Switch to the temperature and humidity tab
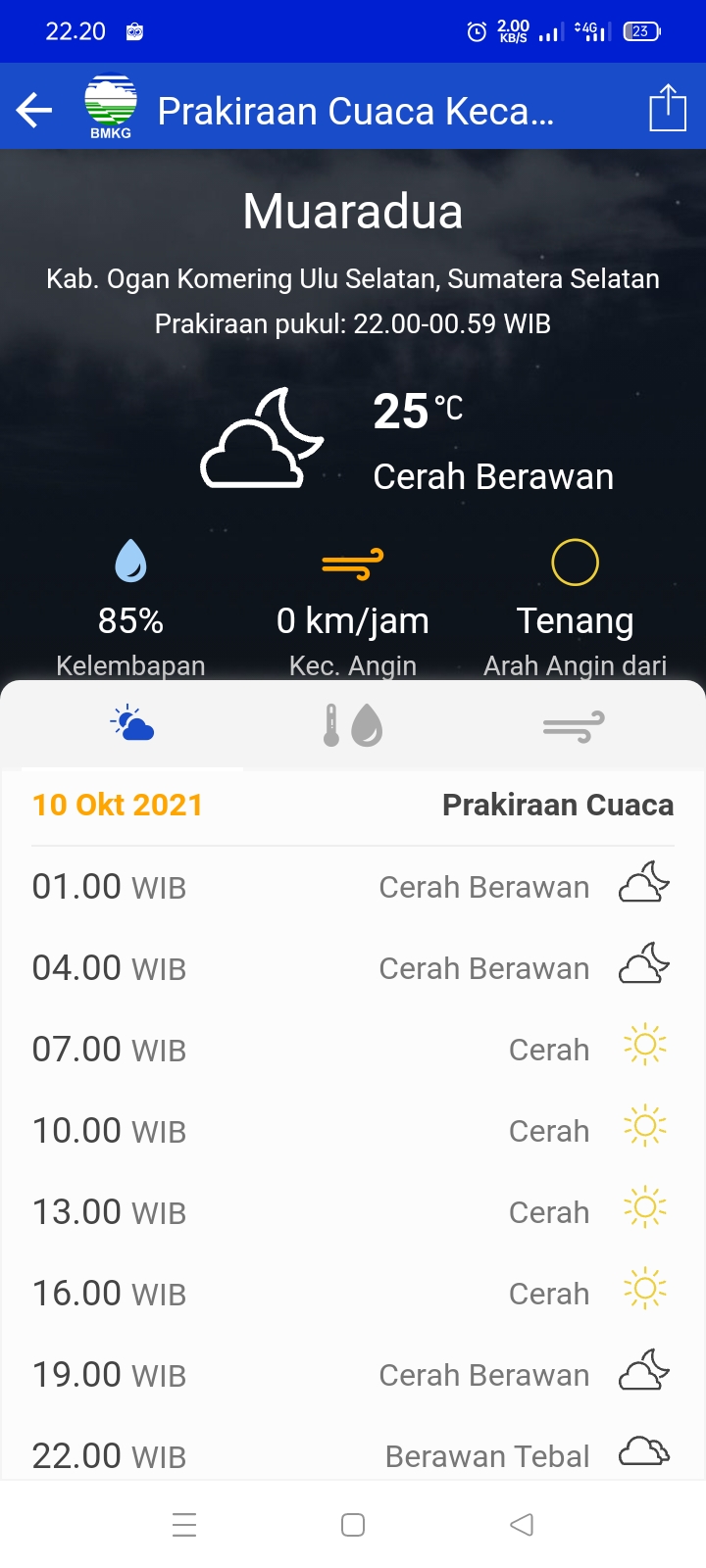Image resolution: width=706 pixels, height=1568 pixels. pyautogui.click(x=353, y=725)
